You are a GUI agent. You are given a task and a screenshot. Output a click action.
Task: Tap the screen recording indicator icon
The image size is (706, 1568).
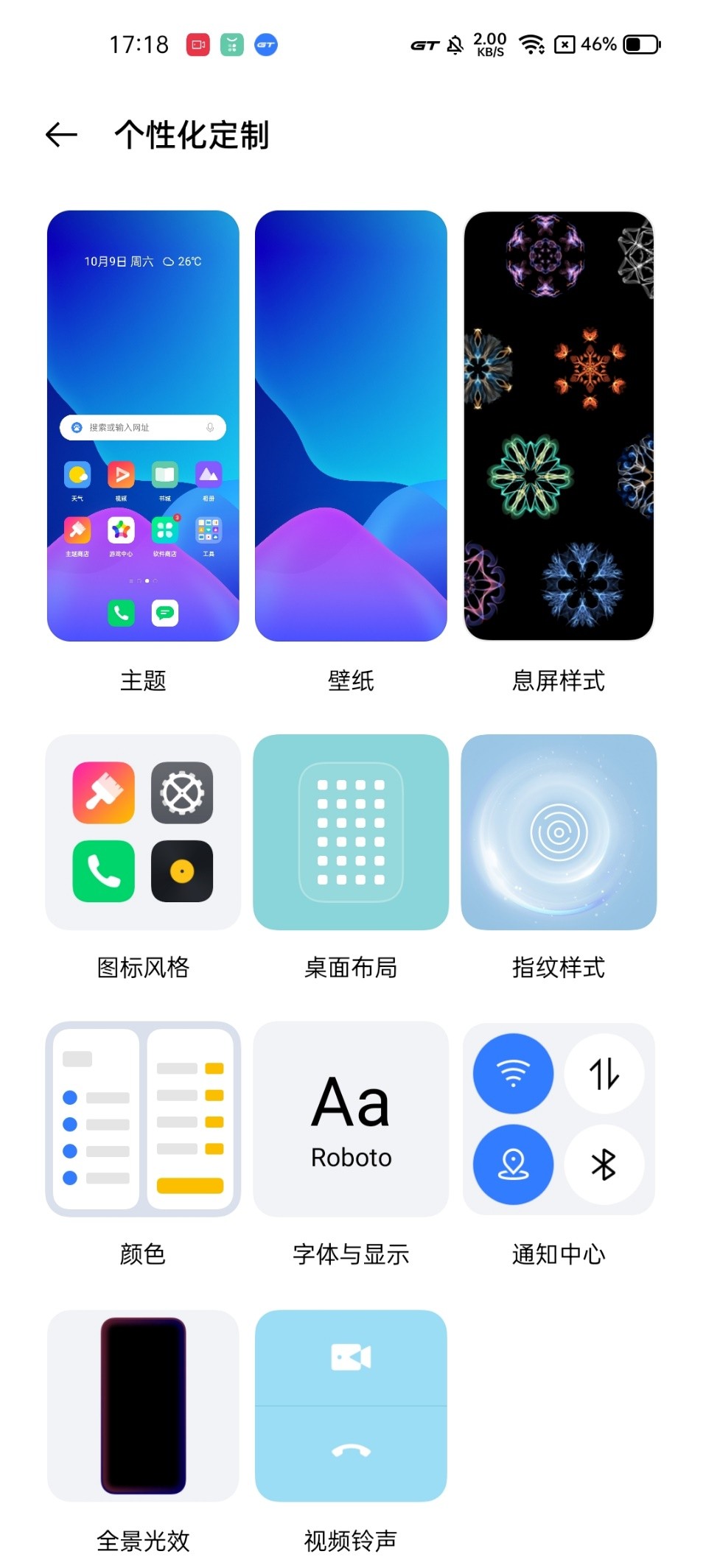(195, 44)
